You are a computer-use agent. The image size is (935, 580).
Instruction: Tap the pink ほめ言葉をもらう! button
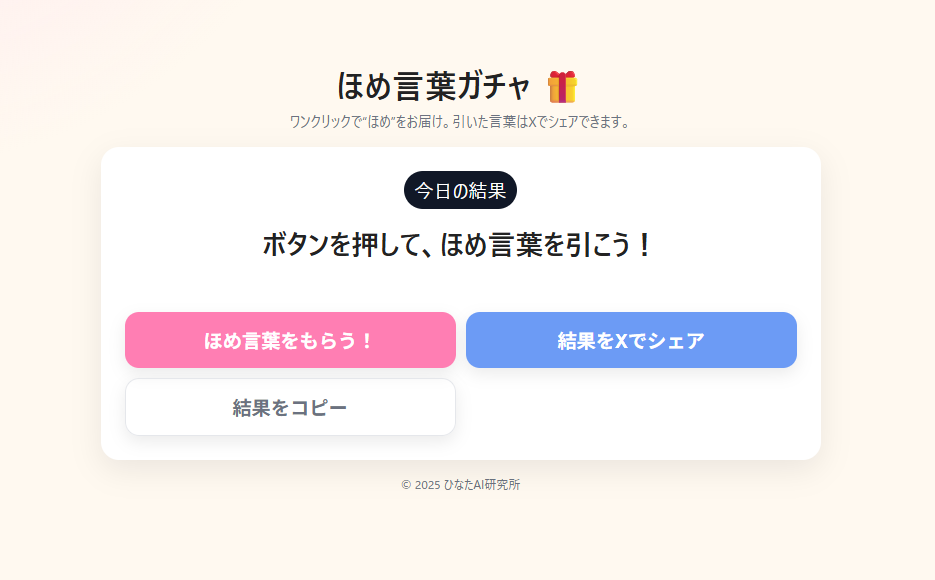pos(290,340)
